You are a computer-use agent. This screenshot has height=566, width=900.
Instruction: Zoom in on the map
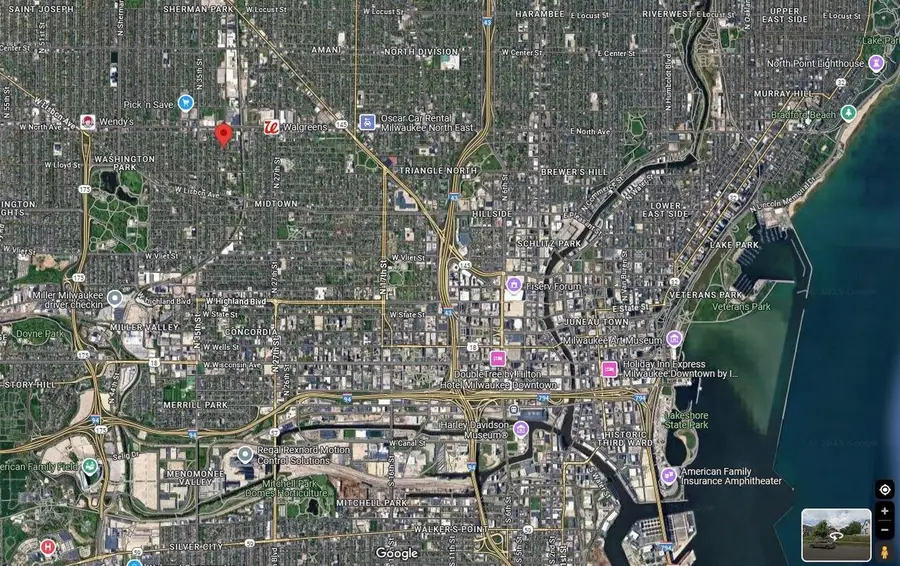(x=884, y=511)
